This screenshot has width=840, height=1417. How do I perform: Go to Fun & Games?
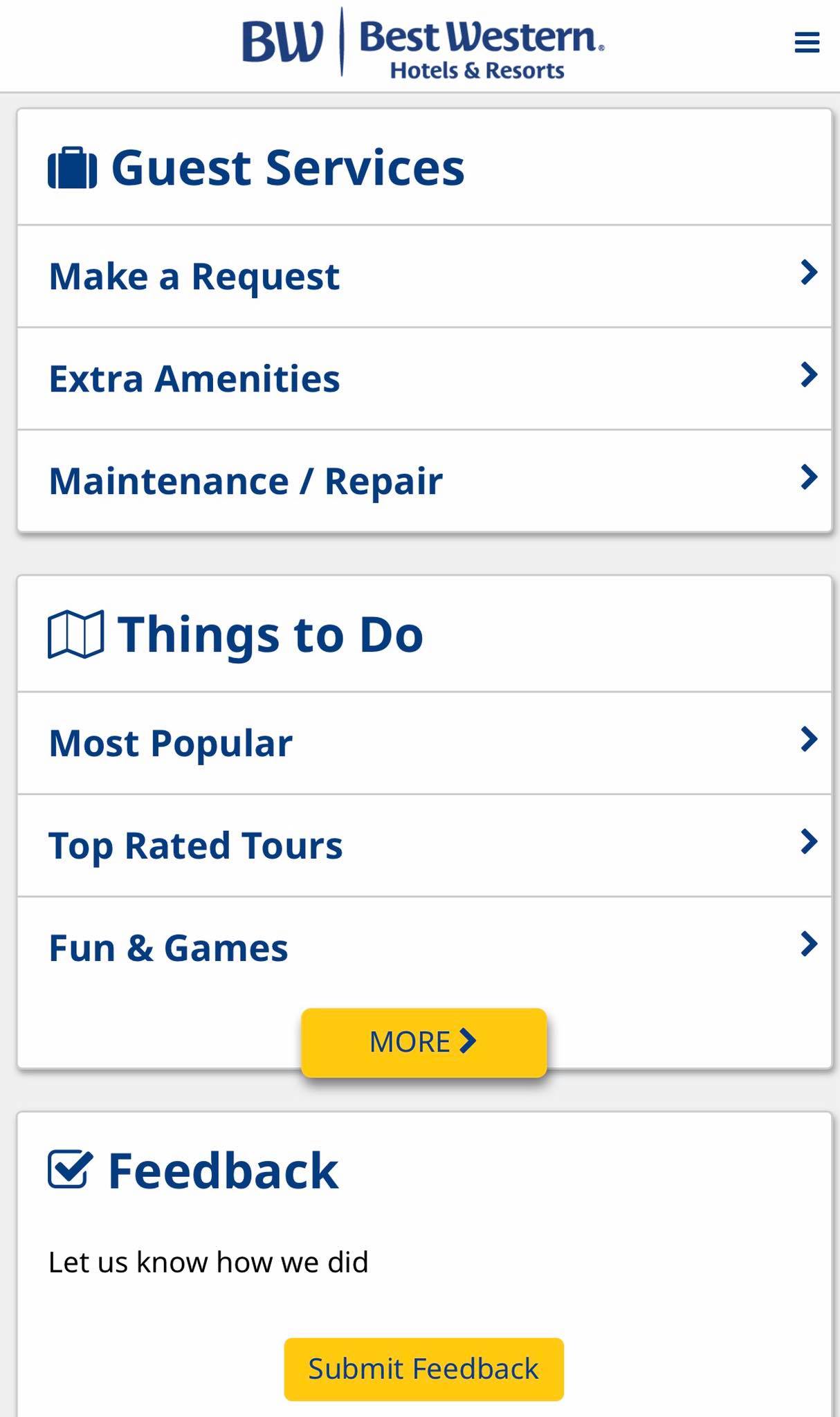(x=423, y=948)
